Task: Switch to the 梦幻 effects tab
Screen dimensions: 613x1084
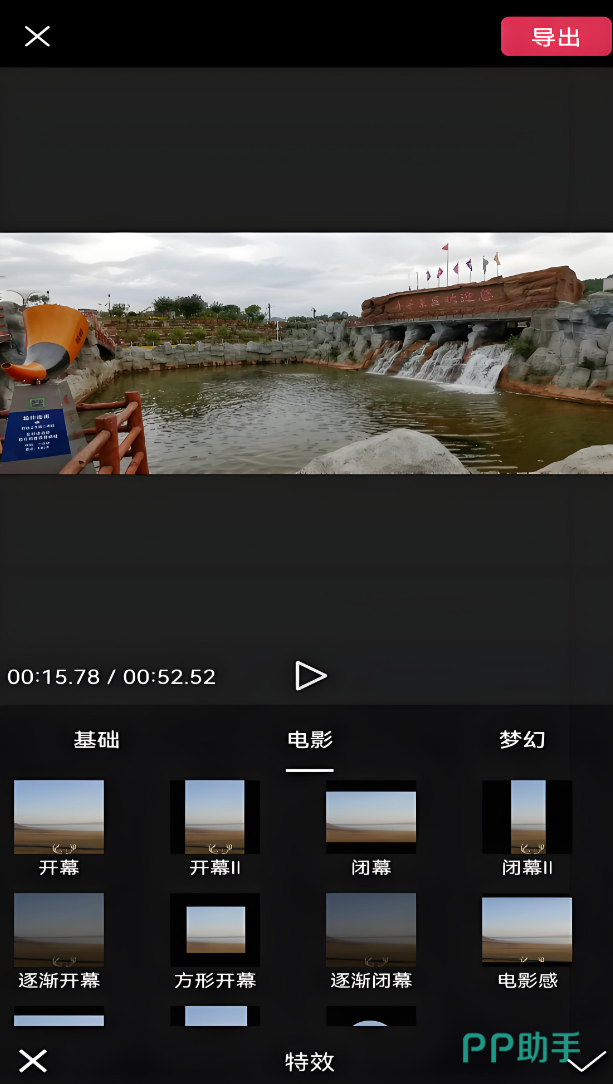Action: pyautogui.click(x=522, y=740)
